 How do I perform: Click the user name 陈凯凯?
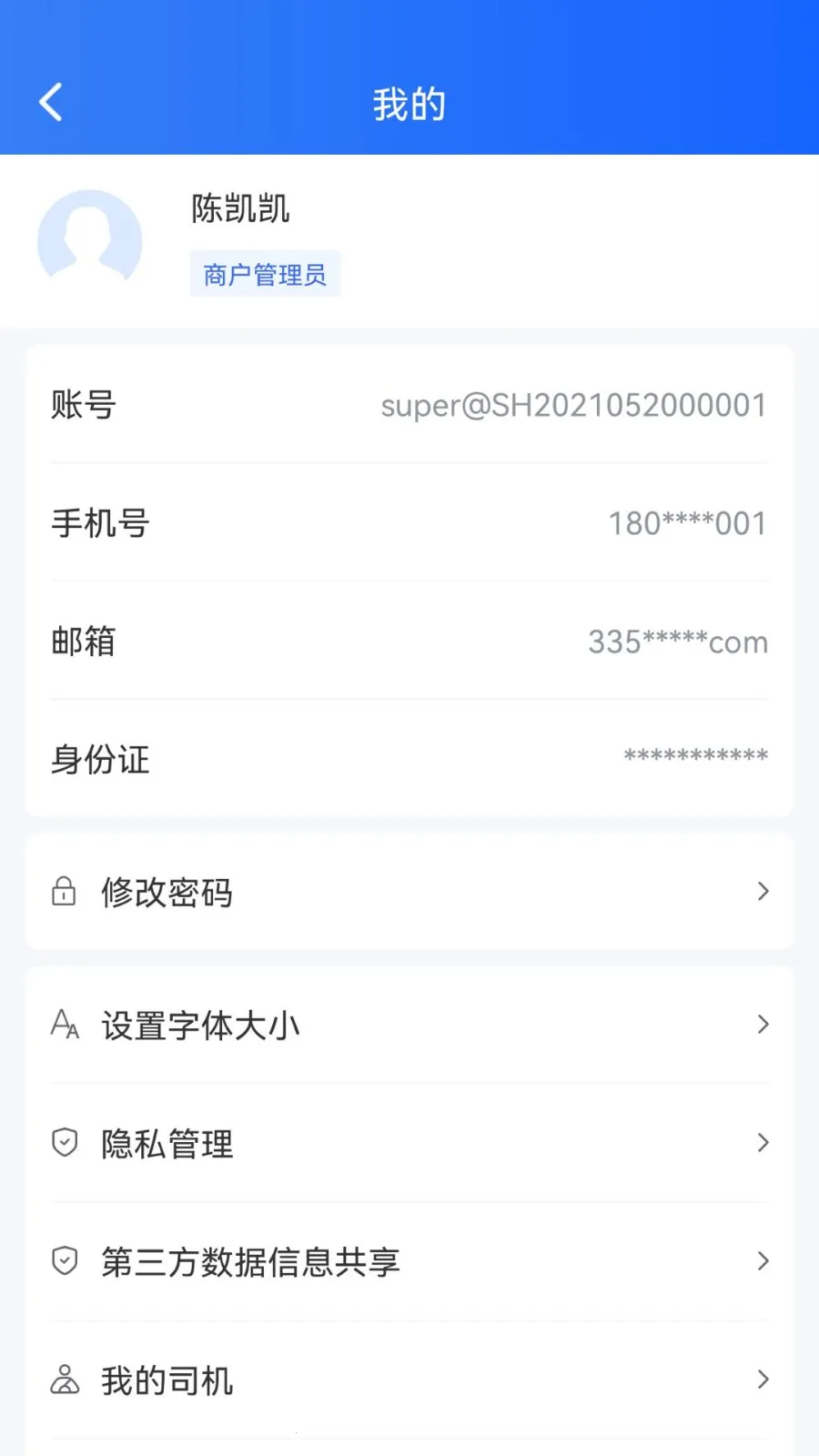tap(238, 209)
